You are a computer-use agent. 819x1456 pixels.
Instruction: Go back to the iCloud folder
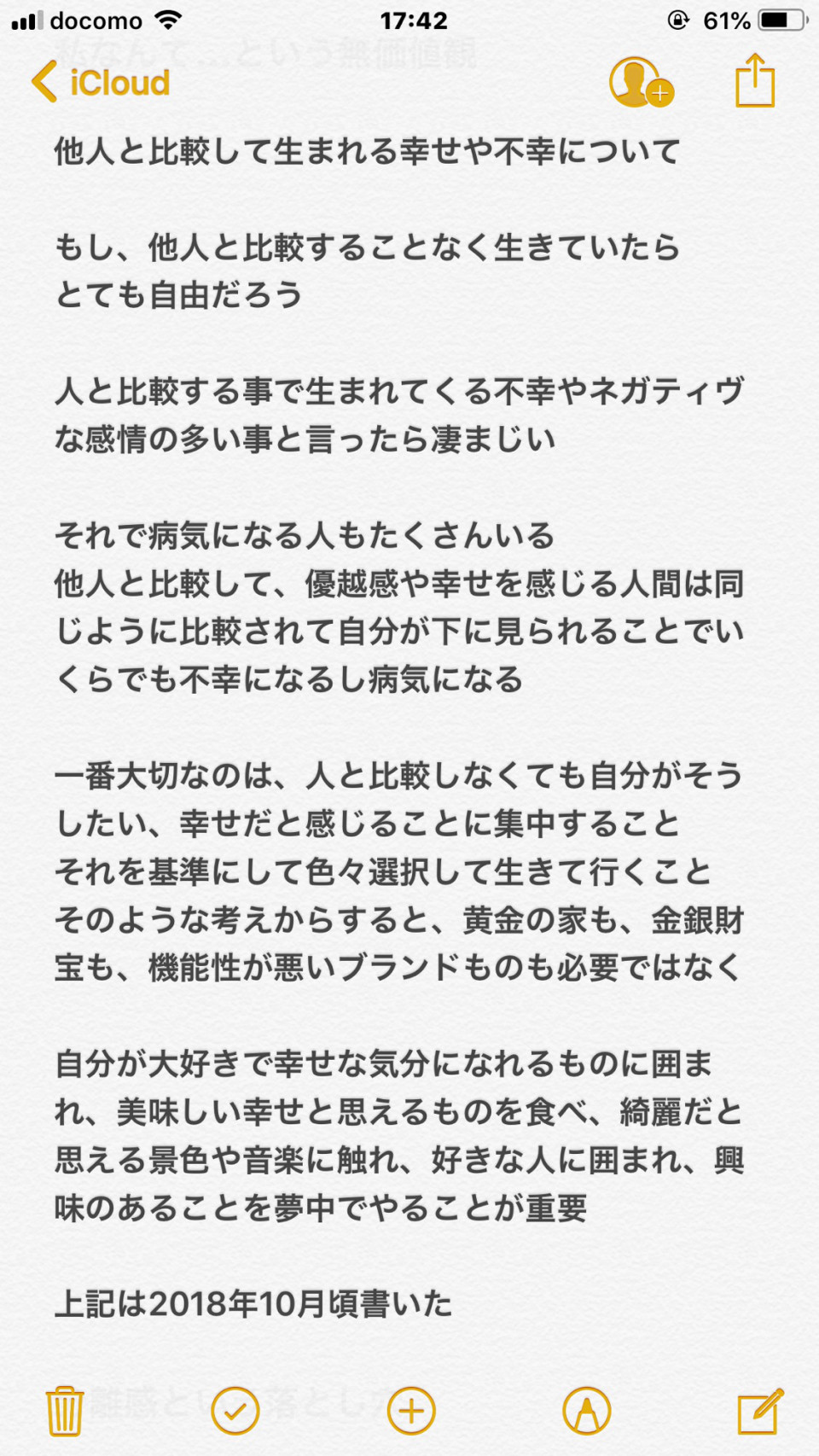click(101, 83)
